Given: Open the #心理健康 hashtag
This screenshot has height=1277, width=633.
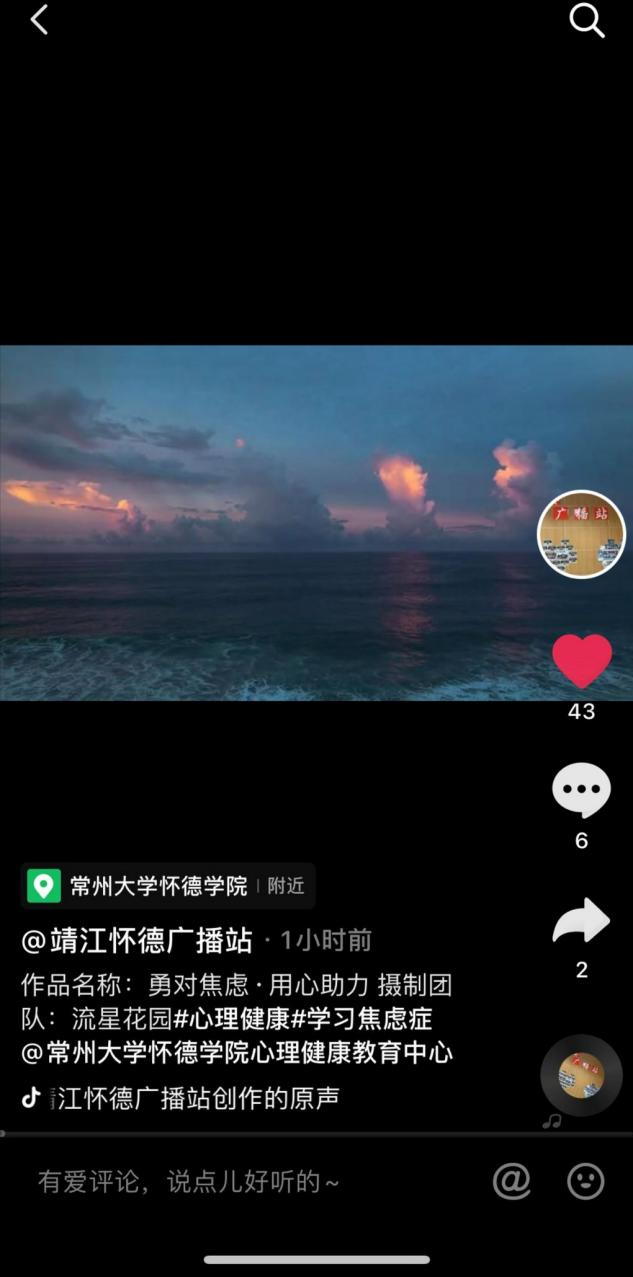Looking at the screenshot, I should (232, 1019).
